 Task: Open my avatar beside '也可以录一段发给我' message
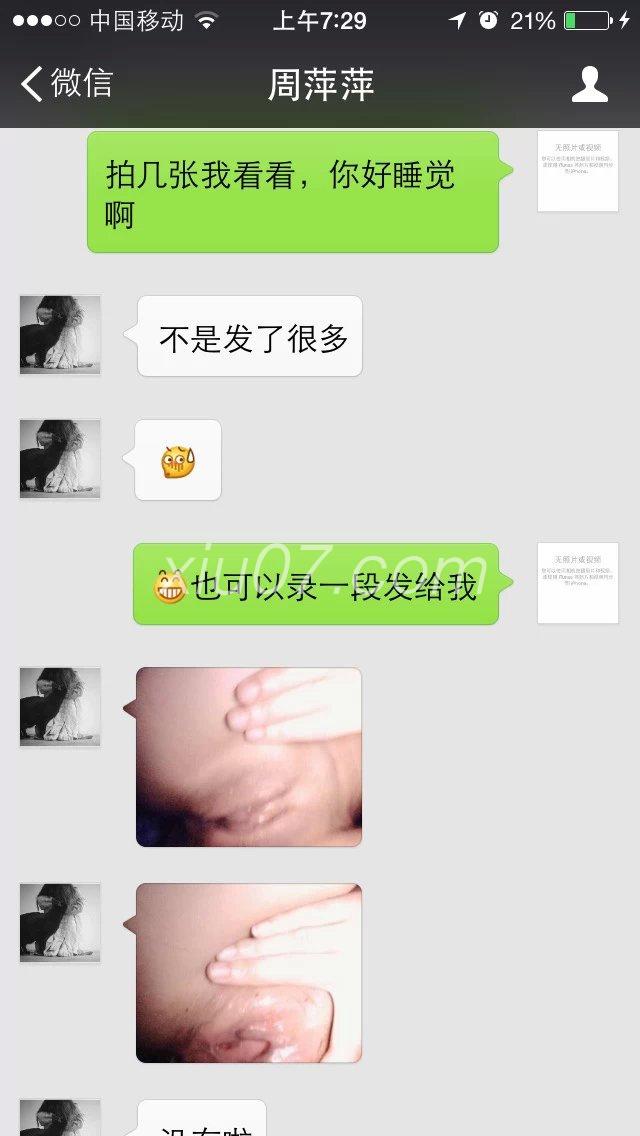578,583
